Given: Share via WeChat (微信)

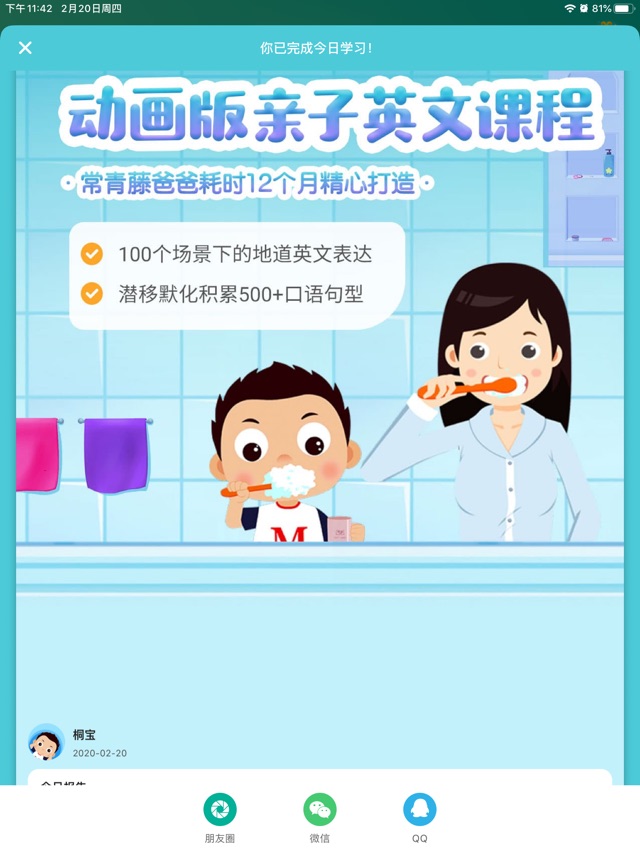Looking at the screenshot, I should pos(320,810).
